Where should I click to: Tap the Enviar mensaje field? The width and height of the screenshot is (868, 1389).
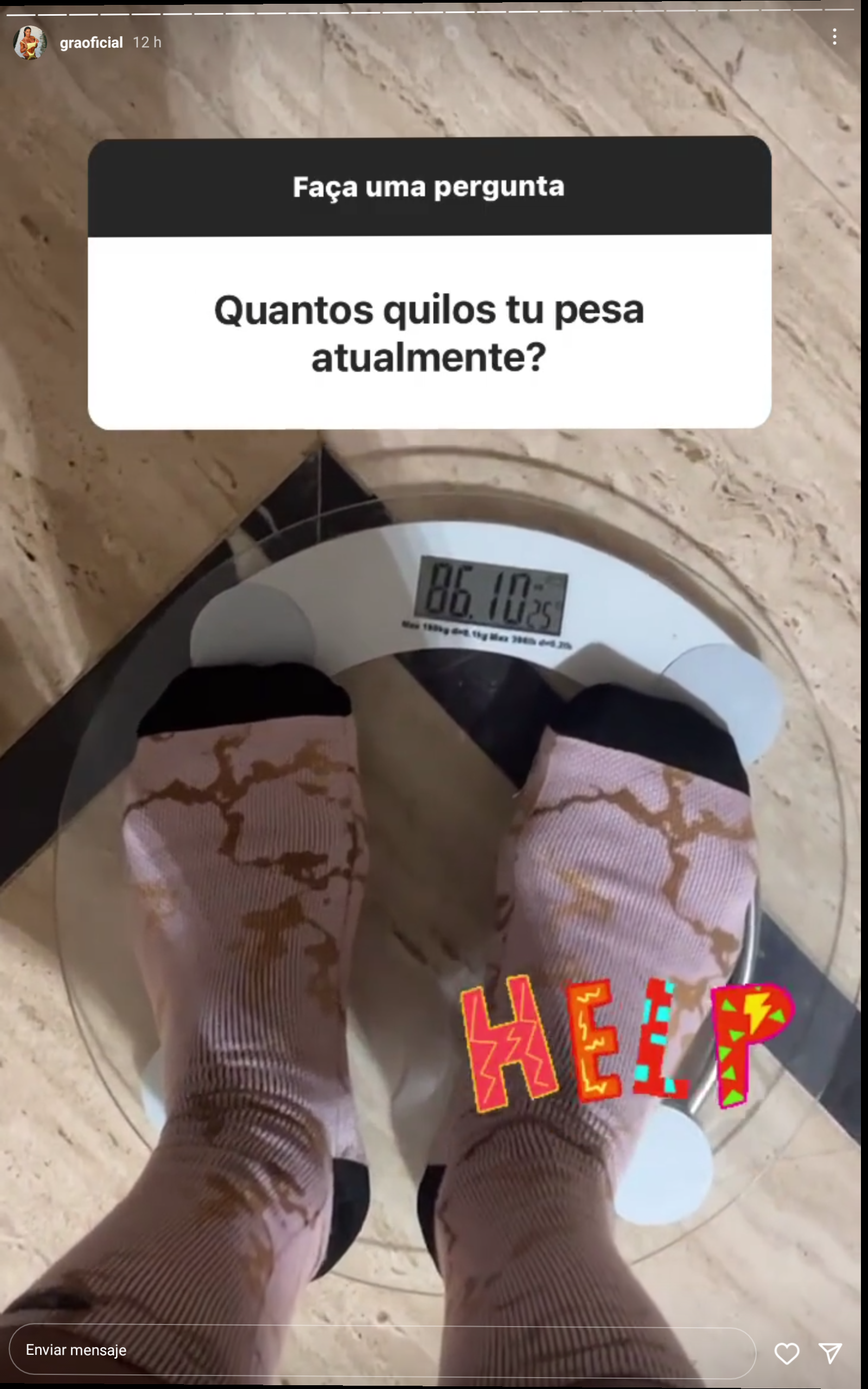pos(382,1350)
